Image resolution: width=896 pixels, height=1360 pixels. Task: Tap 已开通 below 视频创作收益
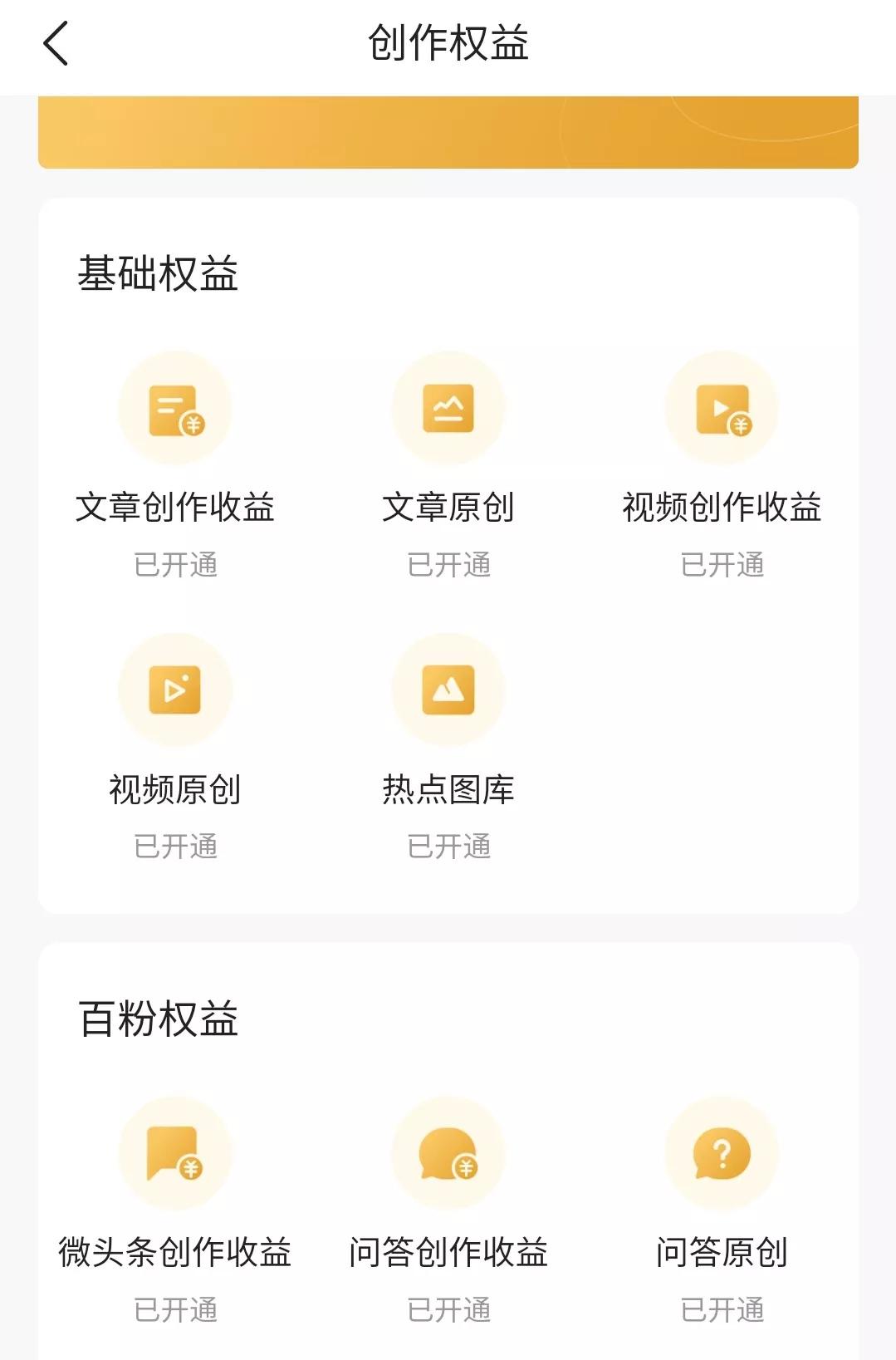(722, 565)
